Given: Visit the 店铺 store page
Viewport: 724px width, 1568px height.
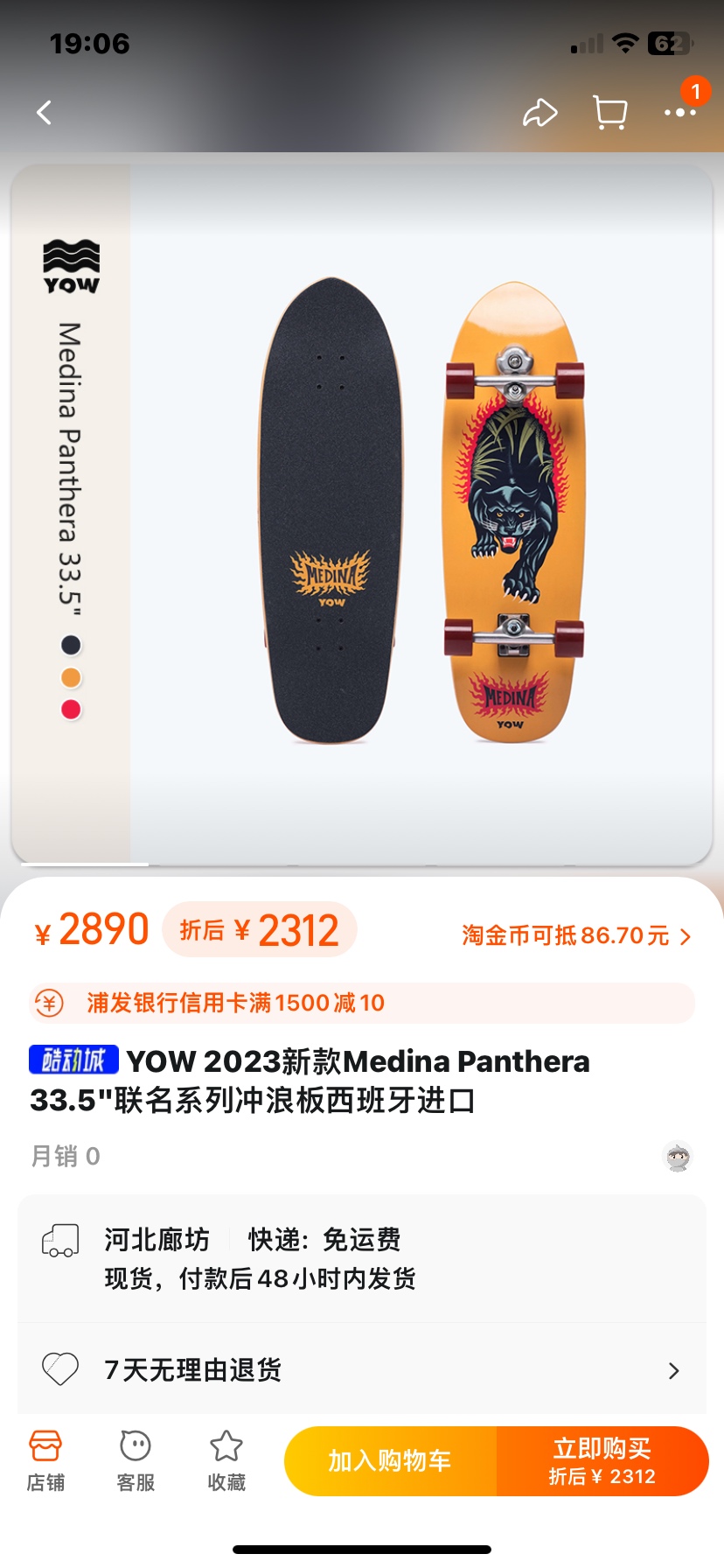Looking at the screenshot, I should tap(45, 1460).
